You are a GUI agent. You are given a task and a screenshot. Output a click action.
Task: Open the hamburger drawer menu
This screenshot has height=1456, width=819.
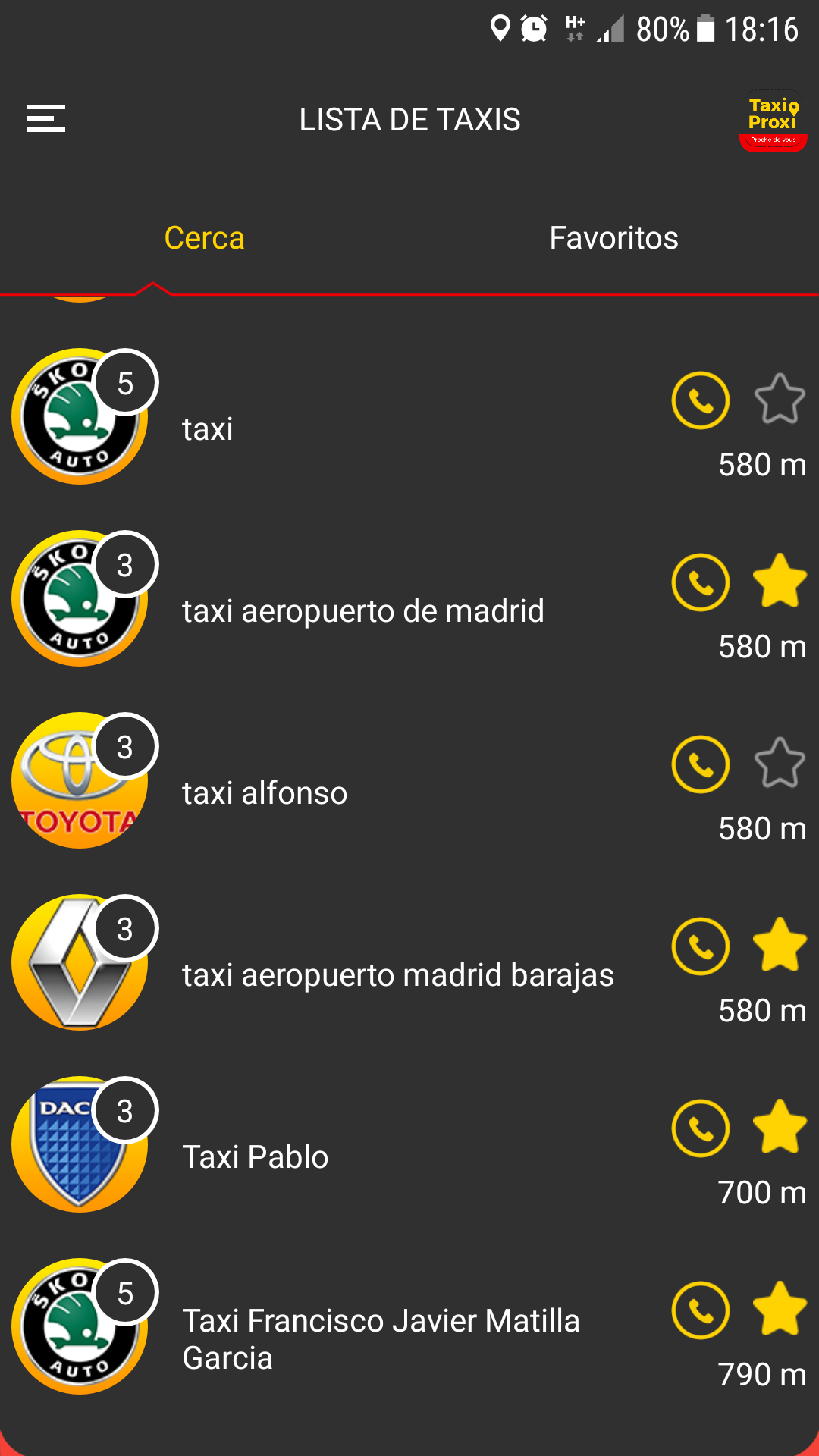[x=45, y=119]
